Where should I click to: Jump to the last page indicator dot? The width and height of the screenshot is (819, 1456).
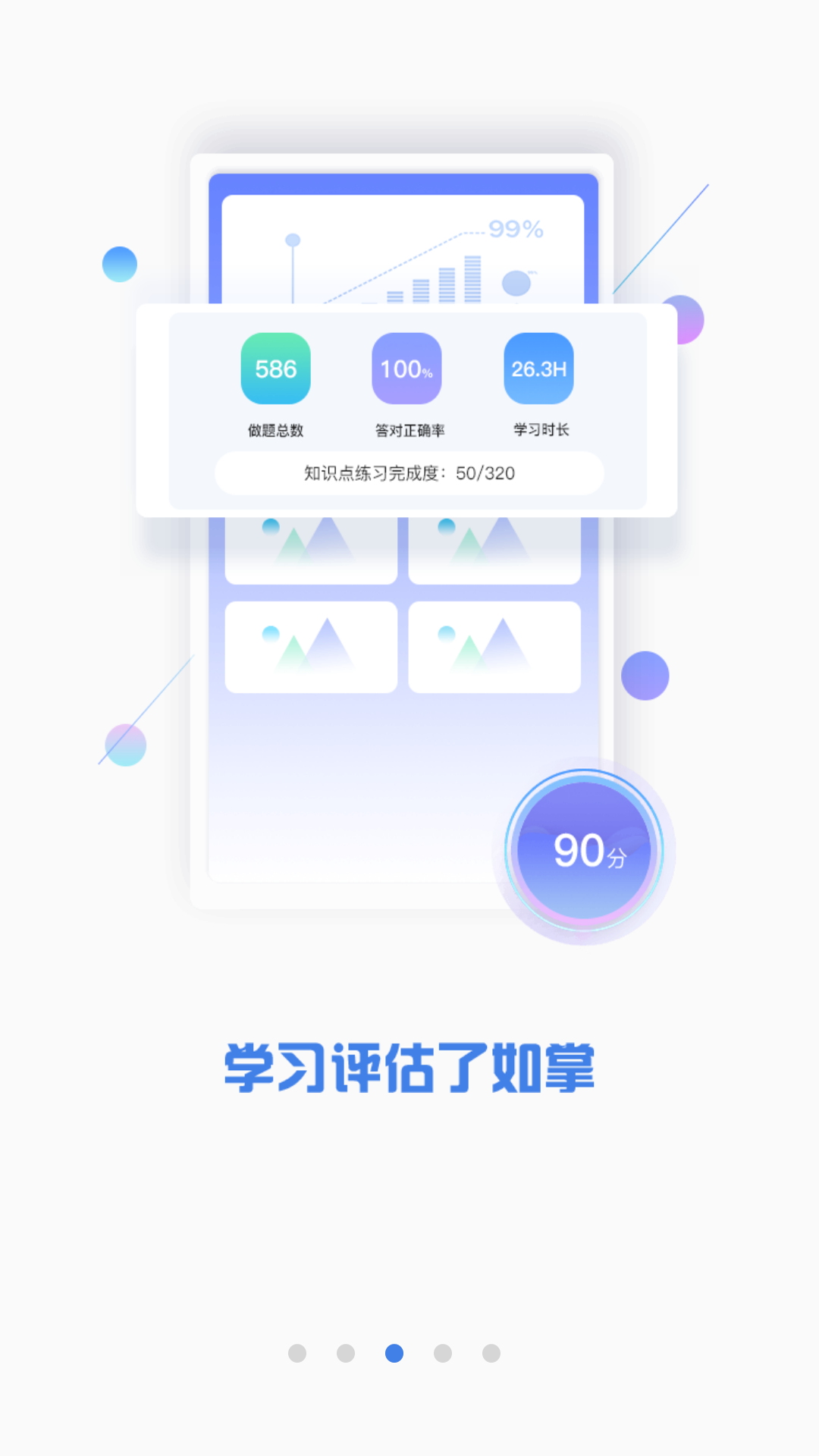coord(491,1354)
